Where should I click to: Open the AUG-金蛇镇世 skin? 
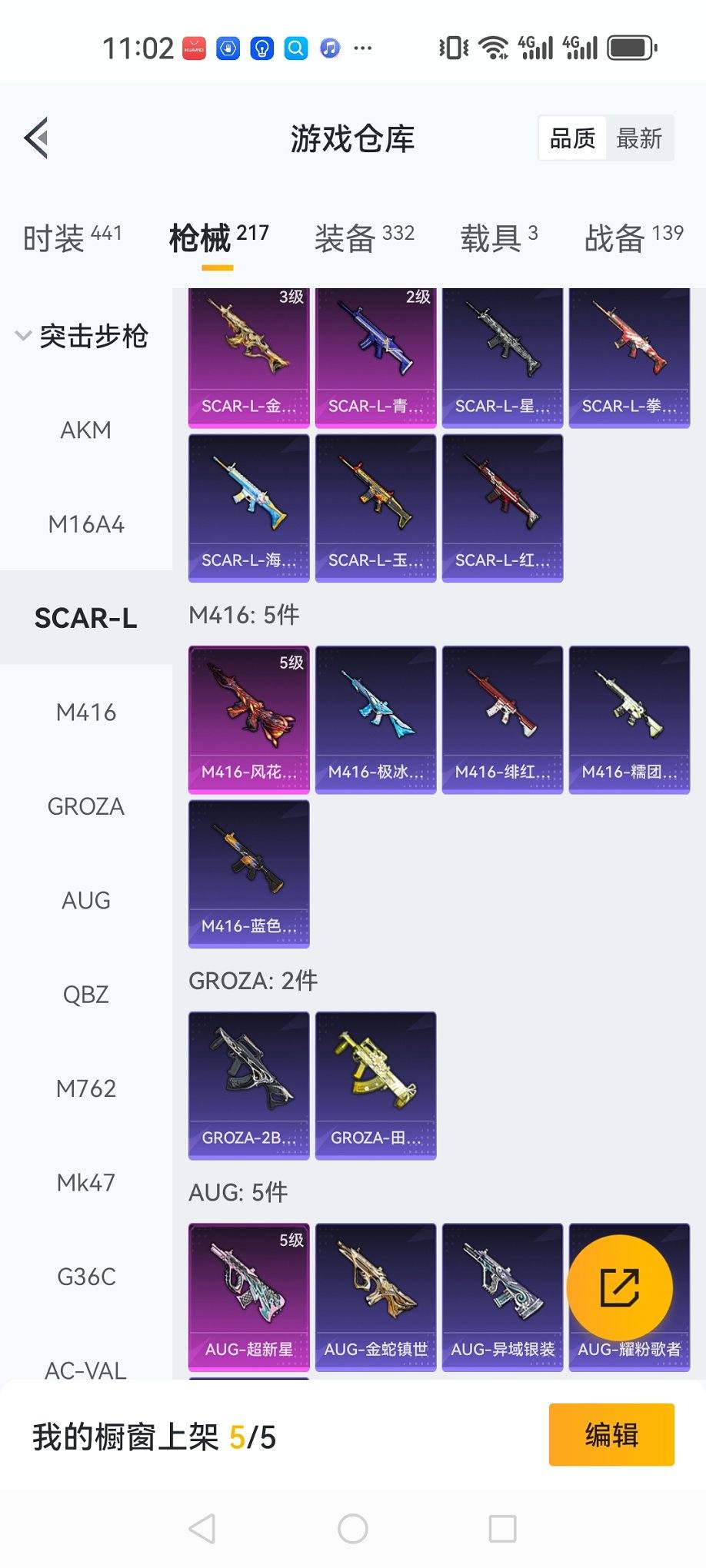point(375,1297)
